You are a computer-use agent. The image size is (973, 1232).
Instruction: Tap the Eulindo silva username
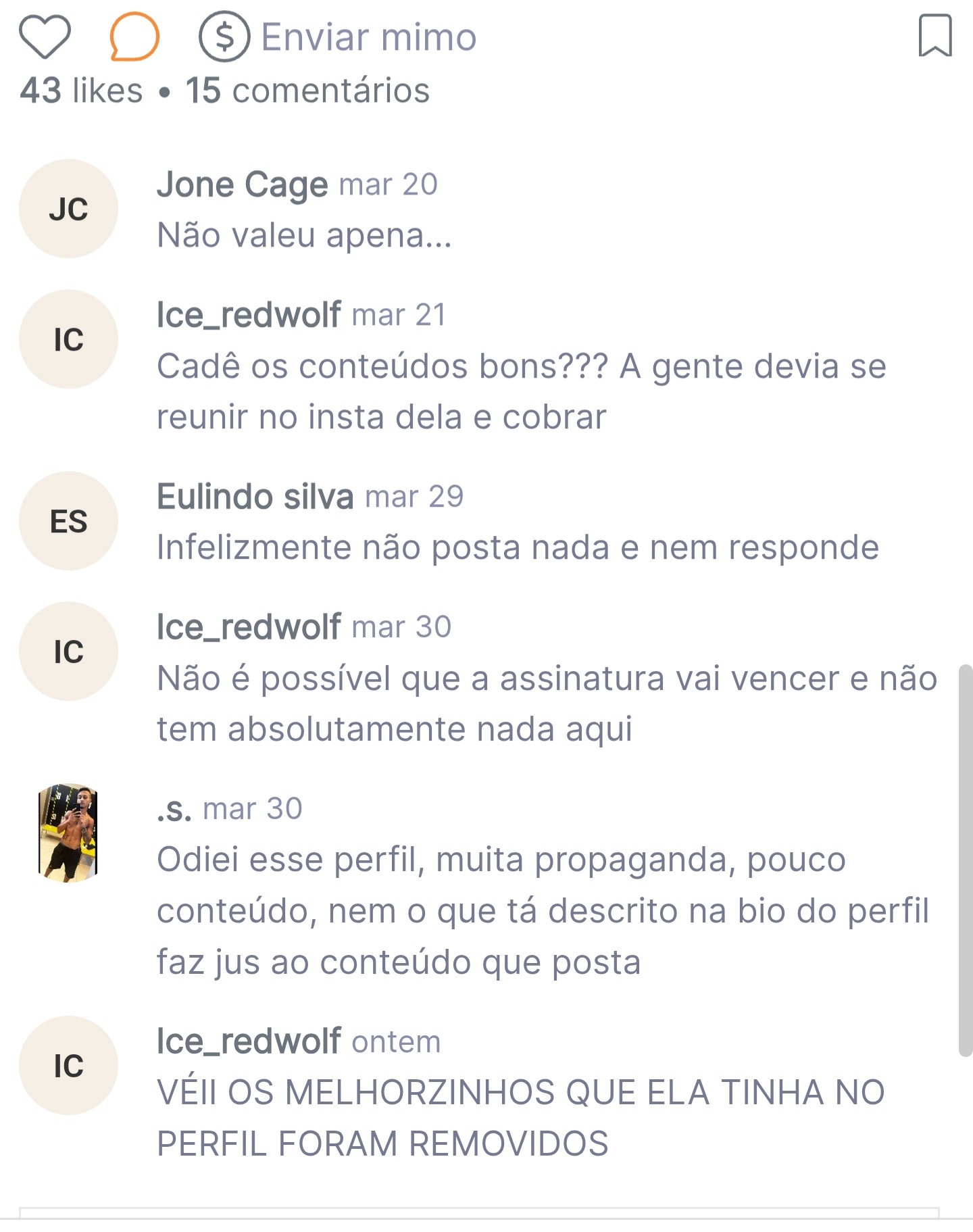point(255,497)
